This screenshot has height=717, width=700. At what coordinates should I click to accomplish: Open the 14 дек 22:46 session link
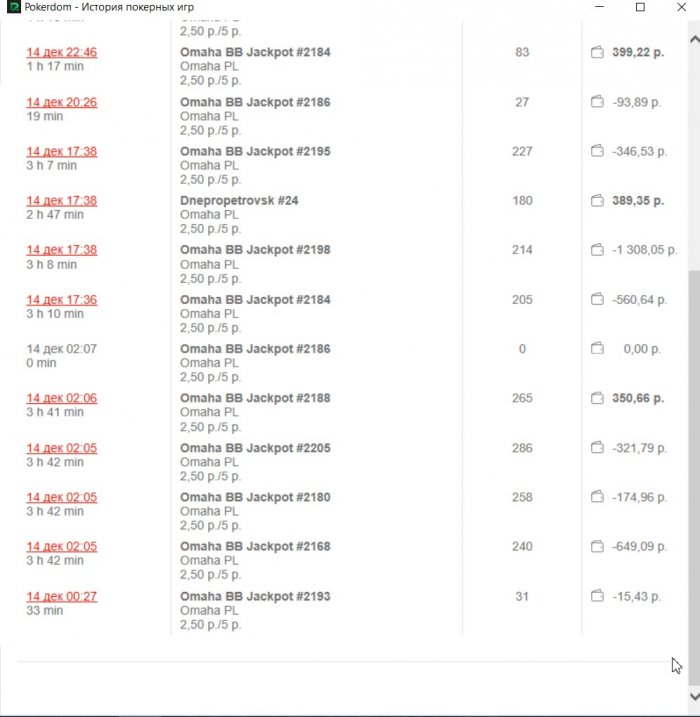61,52
